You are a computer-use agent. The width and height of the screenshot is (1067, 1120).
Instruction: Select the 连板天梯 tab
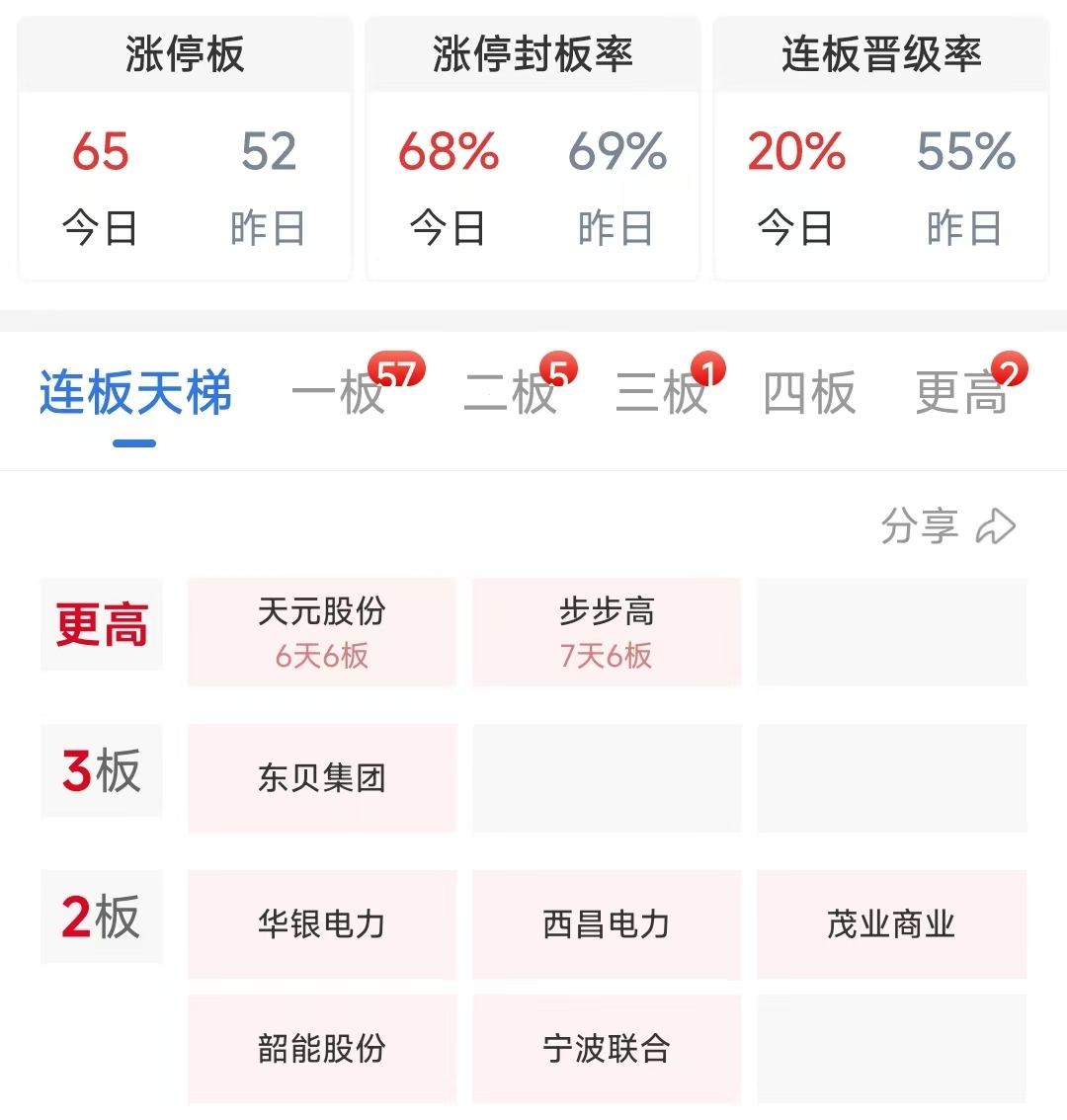(x=135, y=393)
